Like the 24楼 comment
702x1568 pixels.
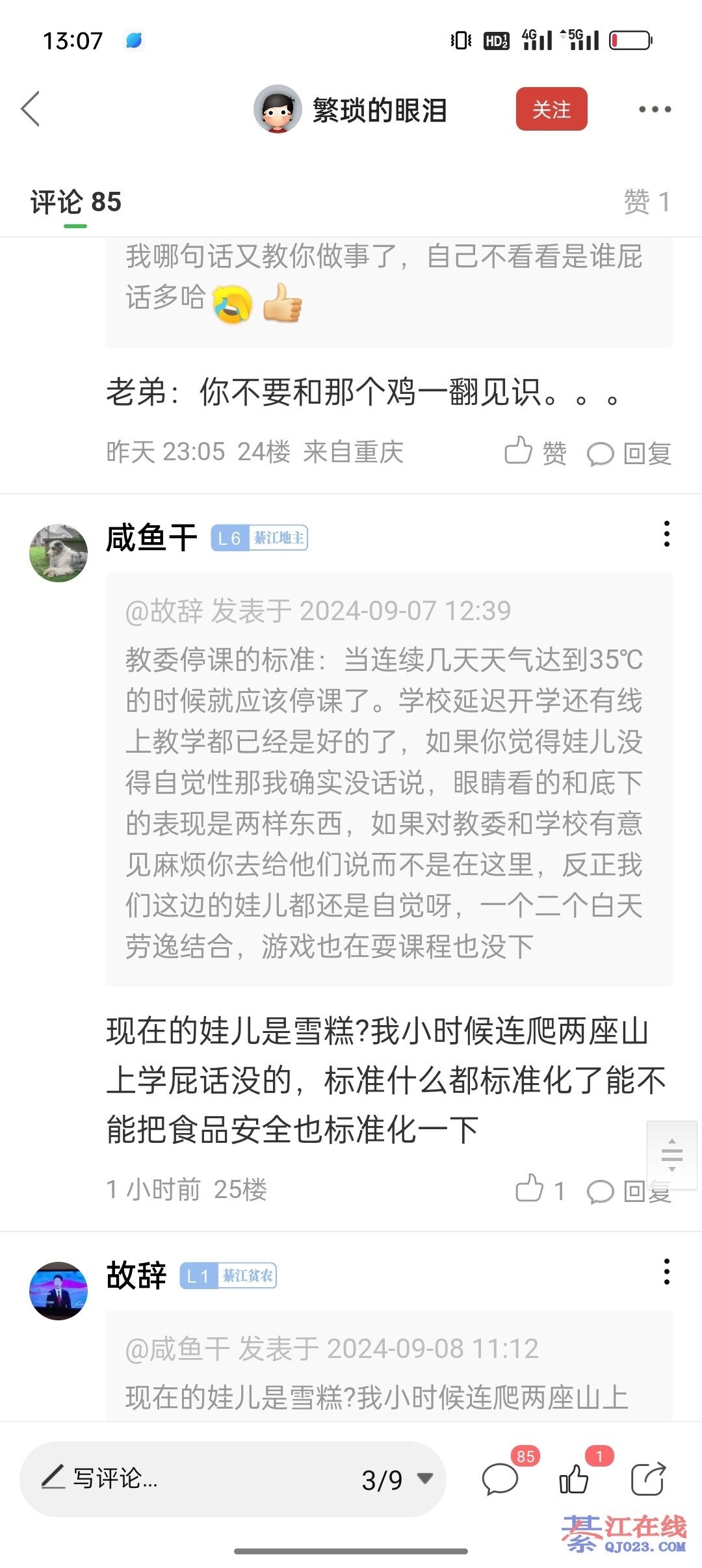click(535, 452)
